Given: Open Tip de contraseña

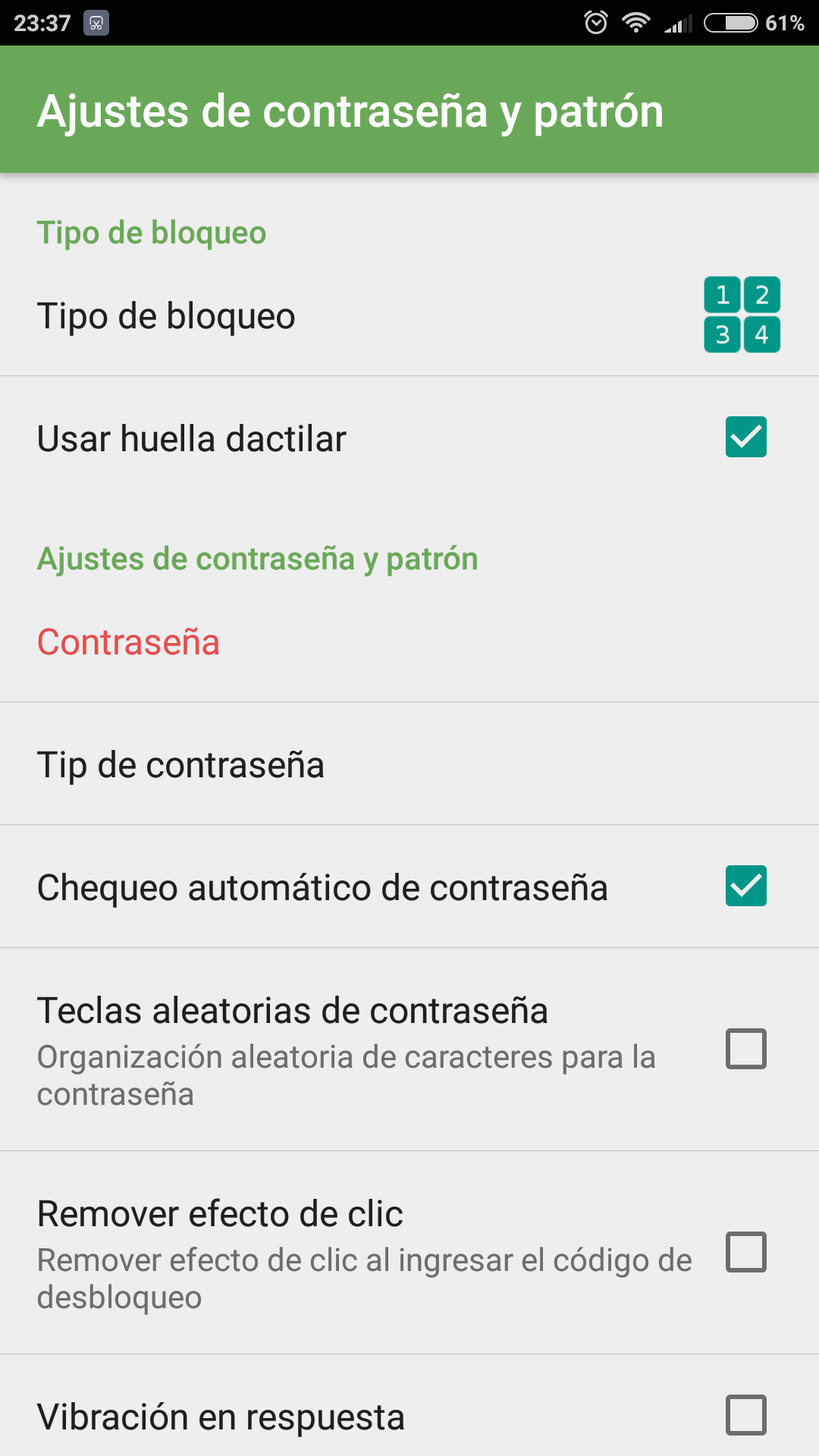Looking at the screenshot, I should [x=409, y=764].
